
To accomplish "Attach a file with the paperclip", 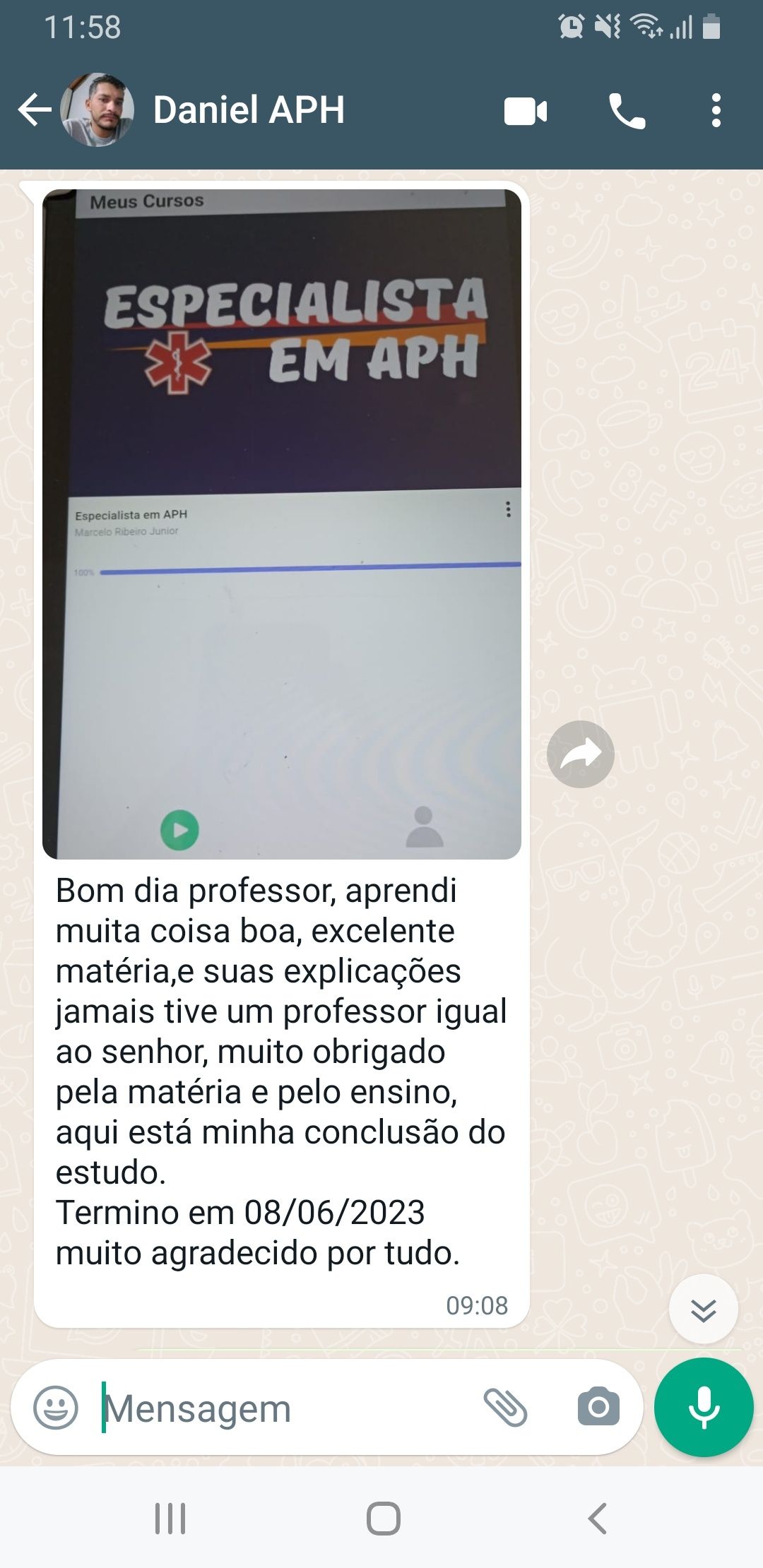I will coord(505,1407).
